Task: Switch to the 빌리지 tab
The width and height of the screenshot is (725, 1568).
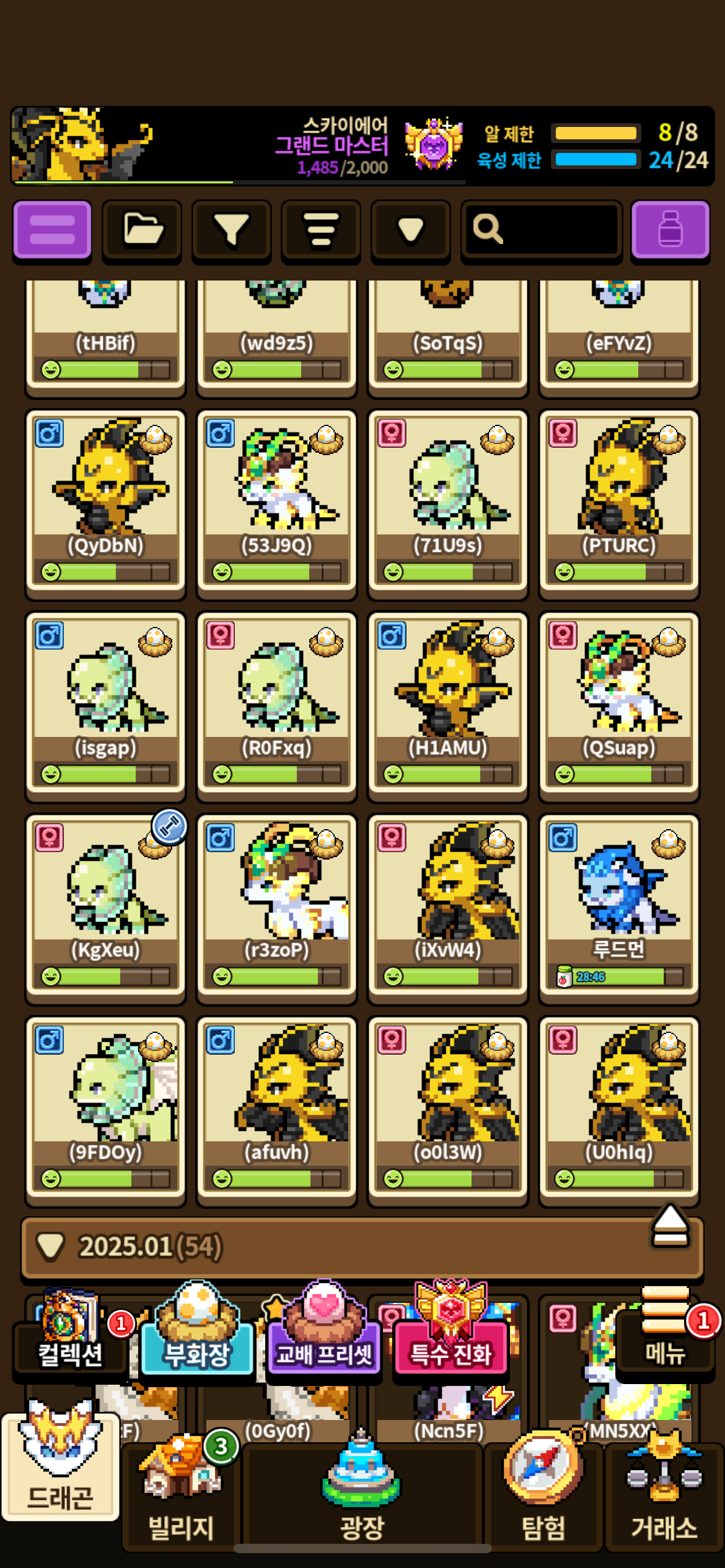Action: click(181, 1499)
